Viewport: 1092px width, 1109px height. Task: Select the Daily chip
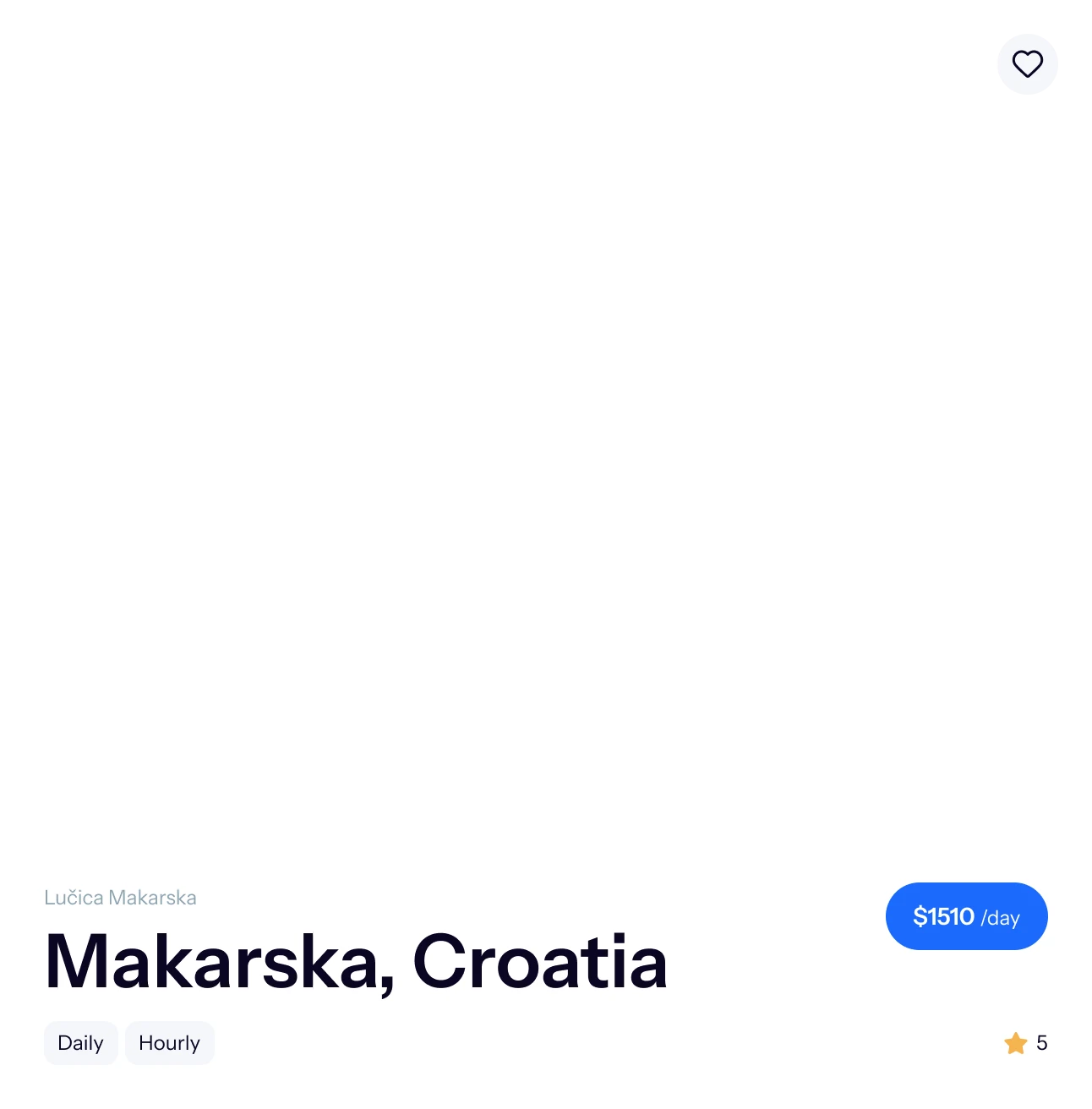(80, 1042)
